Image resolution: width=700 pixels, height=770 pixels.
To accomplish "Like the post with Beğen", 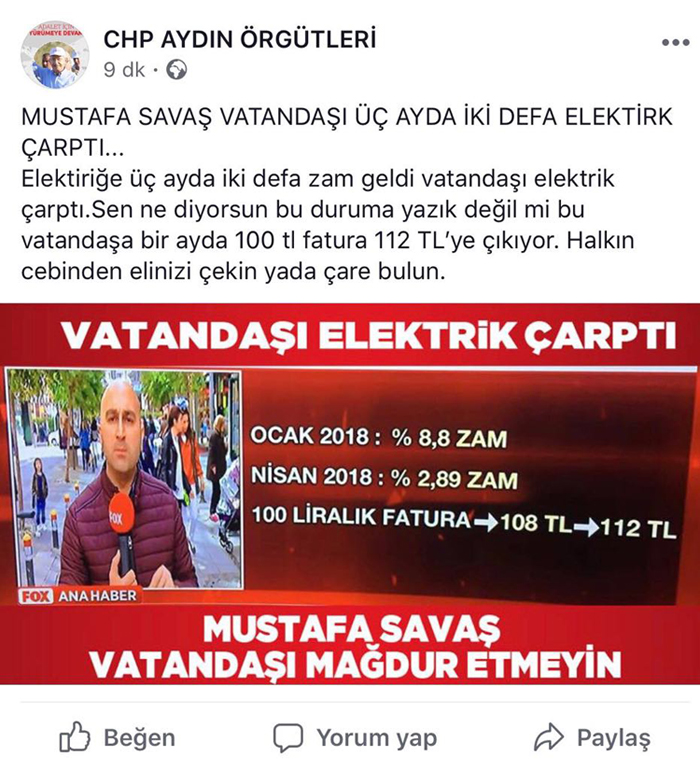I will tap(117, 738).
